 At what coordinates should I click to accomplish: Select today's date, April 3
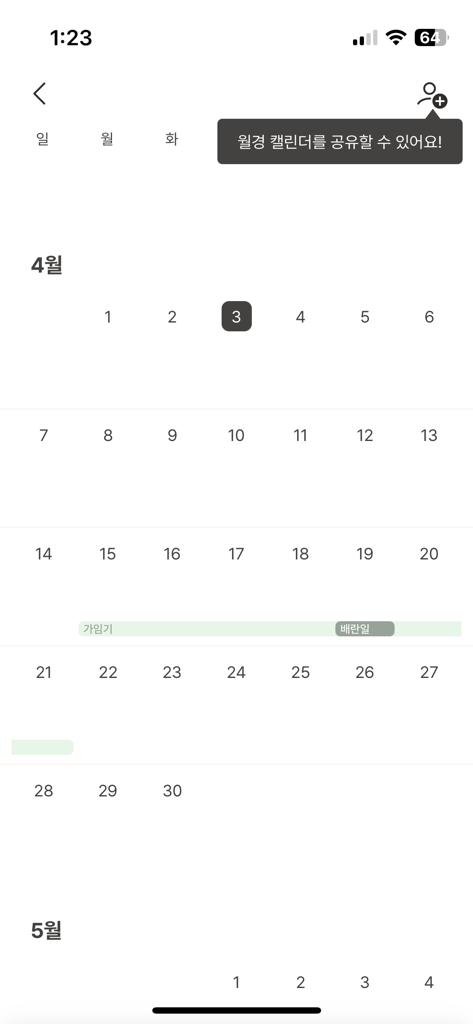pyautogui.click(x=236, y=317)
